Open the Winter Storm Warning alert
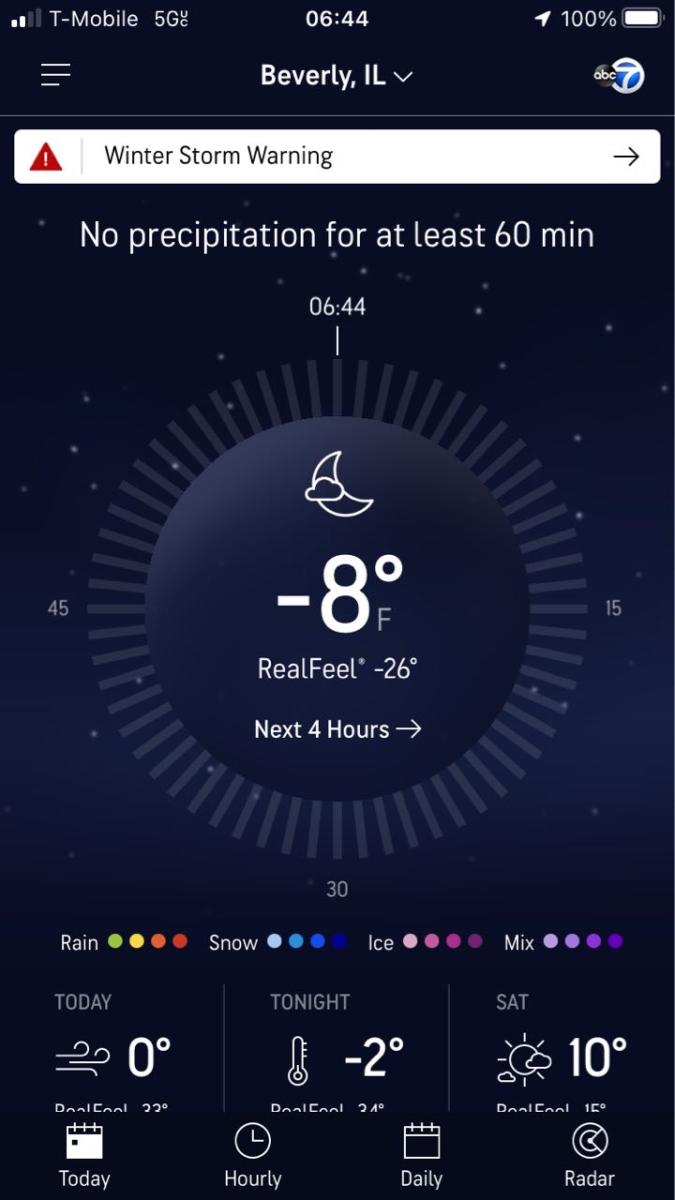Image resolution: width=675 pixels, height=1200 pixels. (x=337, y=156)
